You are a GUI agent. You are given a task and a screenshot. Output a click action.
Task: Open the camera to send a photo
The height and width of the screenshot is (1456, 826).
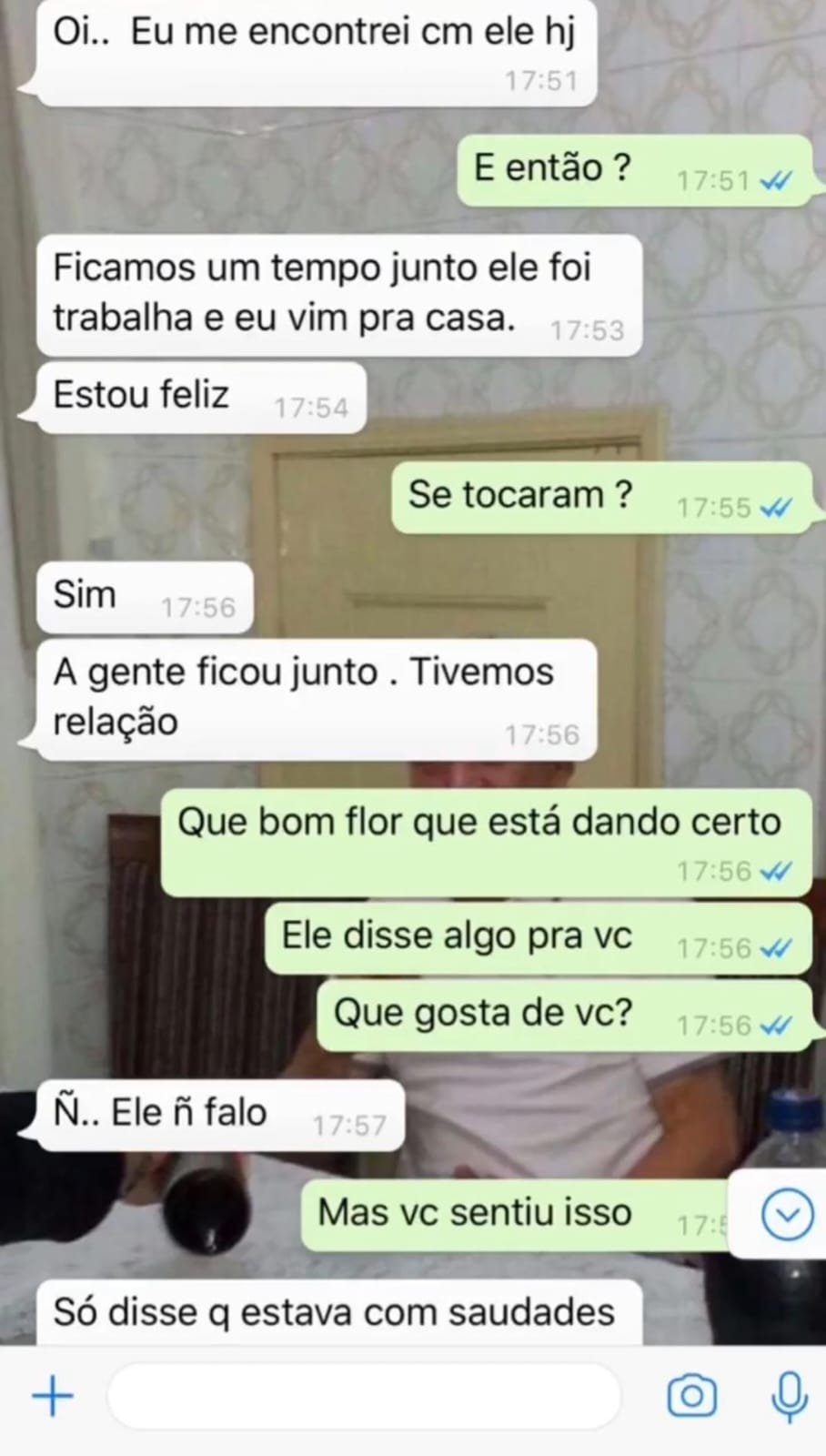pyautogui.click(x=691, y=1396)
